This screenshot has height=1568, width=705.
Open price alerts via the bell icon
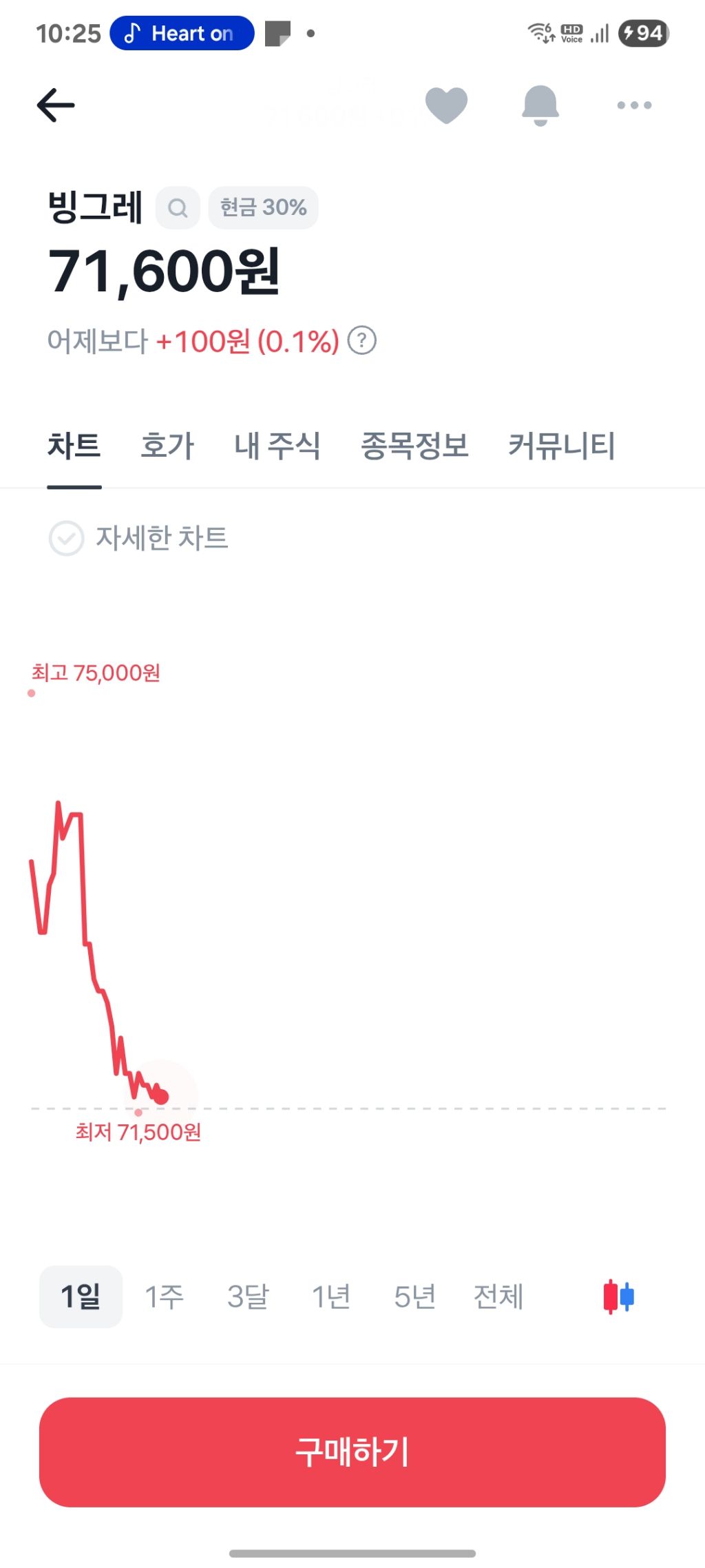541,105
